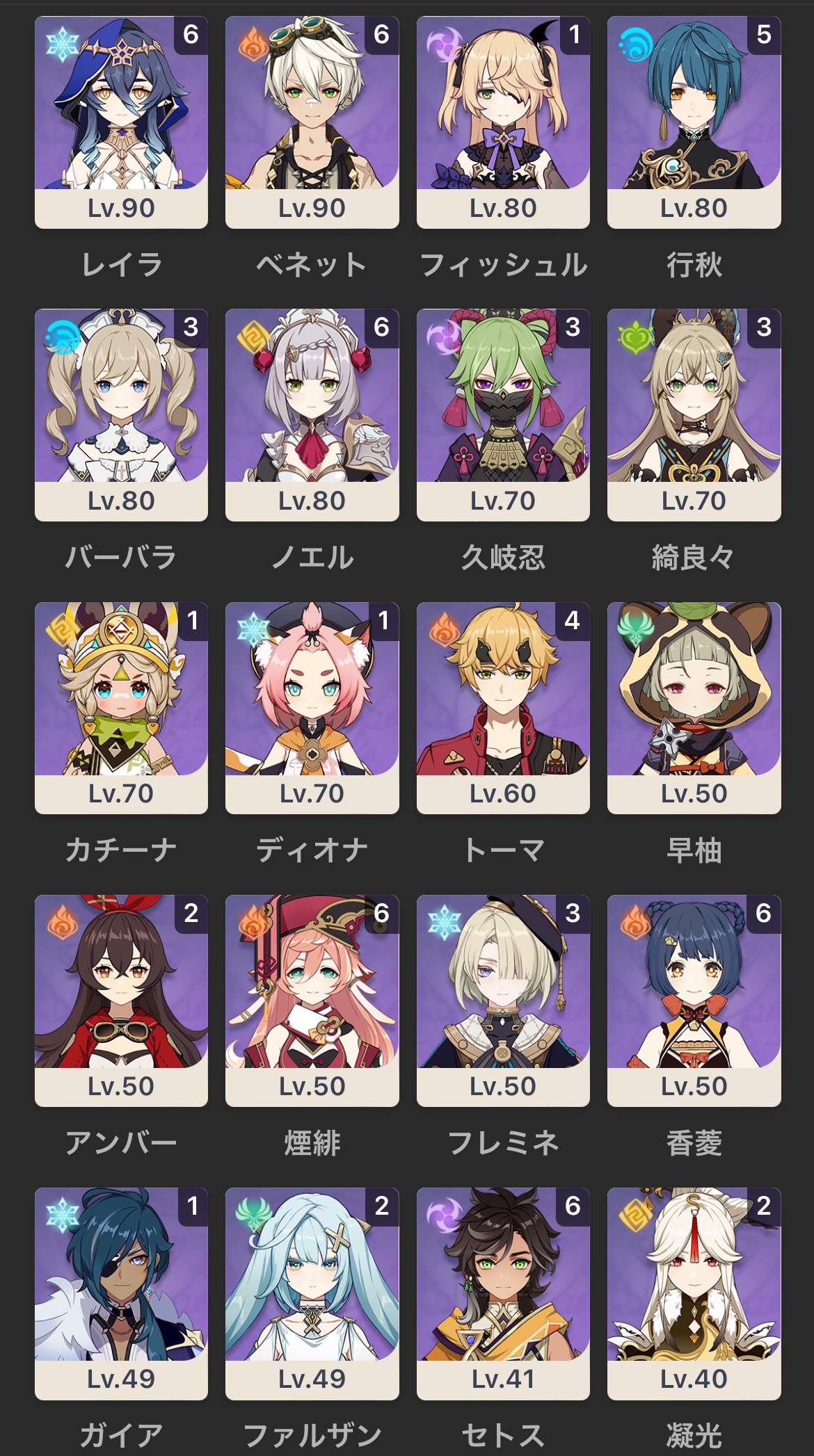The height and width of the screenshot is (1456, 814).
Task: Select the トーマ Lv.60 card
Action: (x=503, y=708)
